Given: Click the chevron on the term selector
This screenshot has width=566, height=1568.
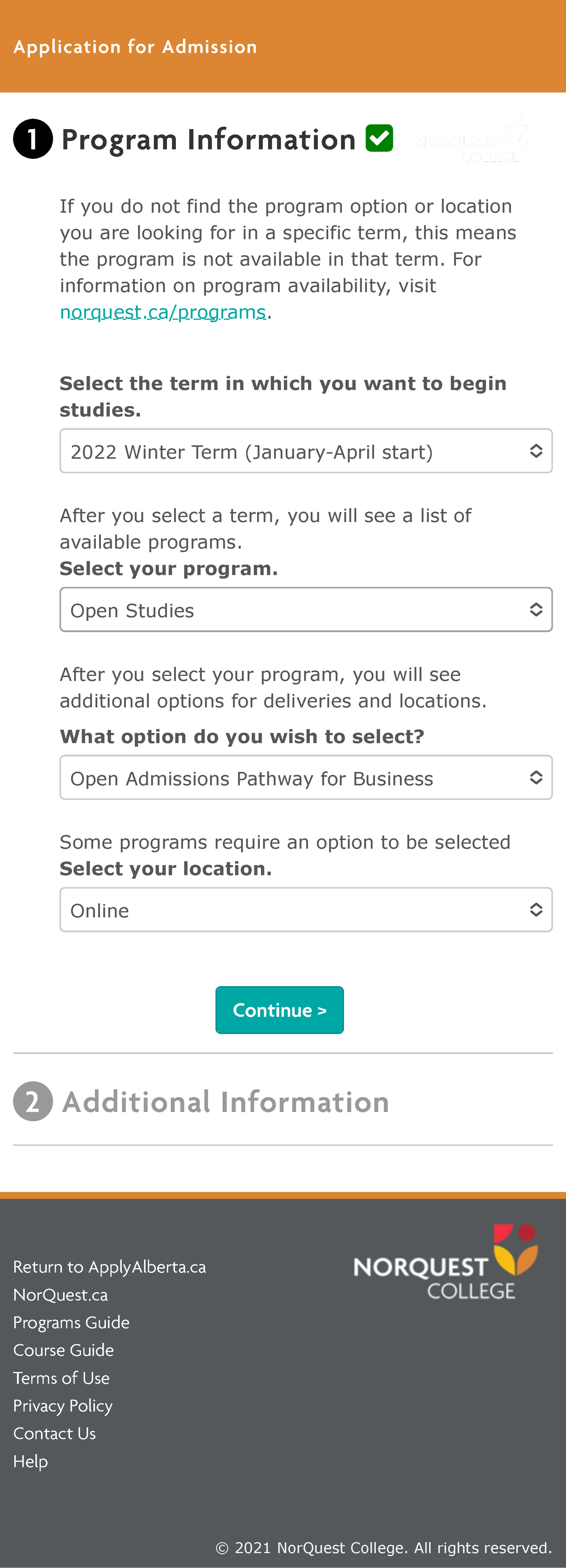Looking at the screenshot, I should tap(535, 450).
